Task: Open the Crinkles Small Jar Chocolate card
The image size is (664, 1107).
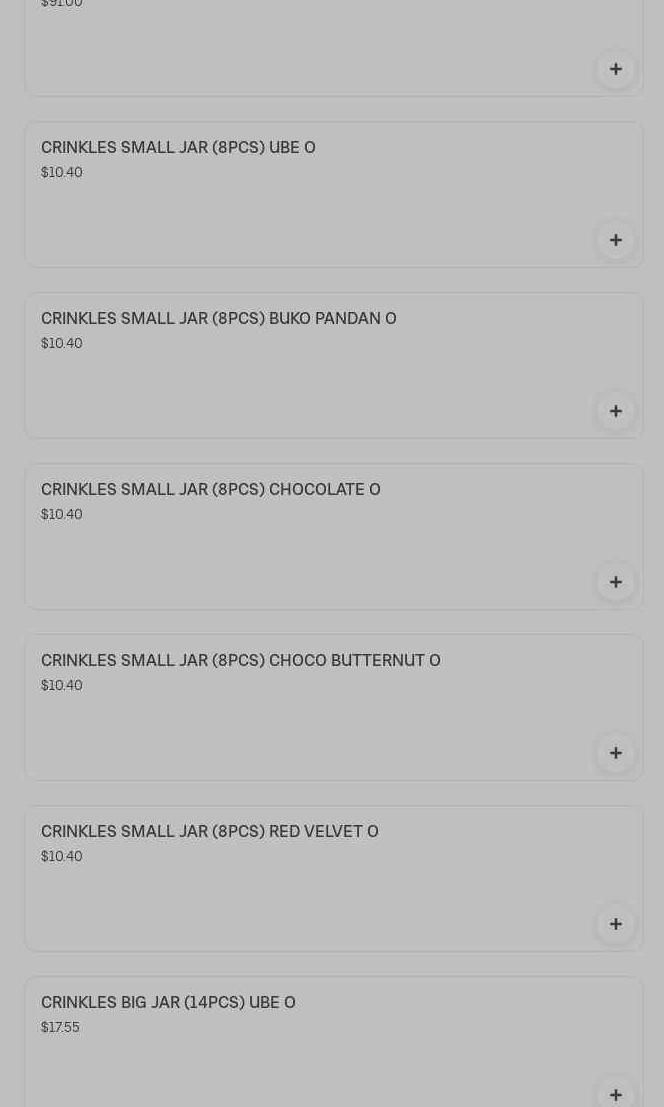Action: coord(210,490)
